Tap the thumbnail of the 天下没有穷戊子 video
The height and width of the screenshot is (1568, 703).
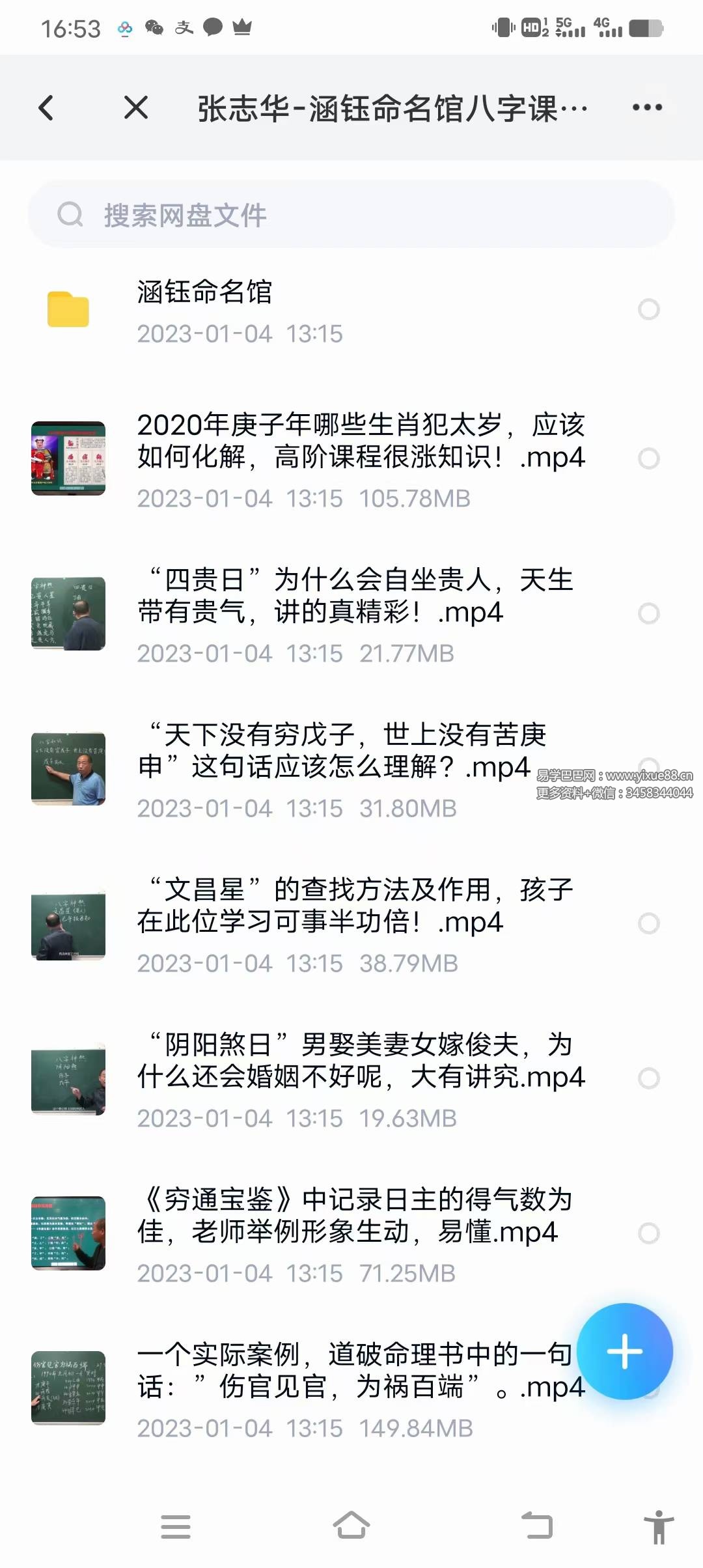point(69,768)
